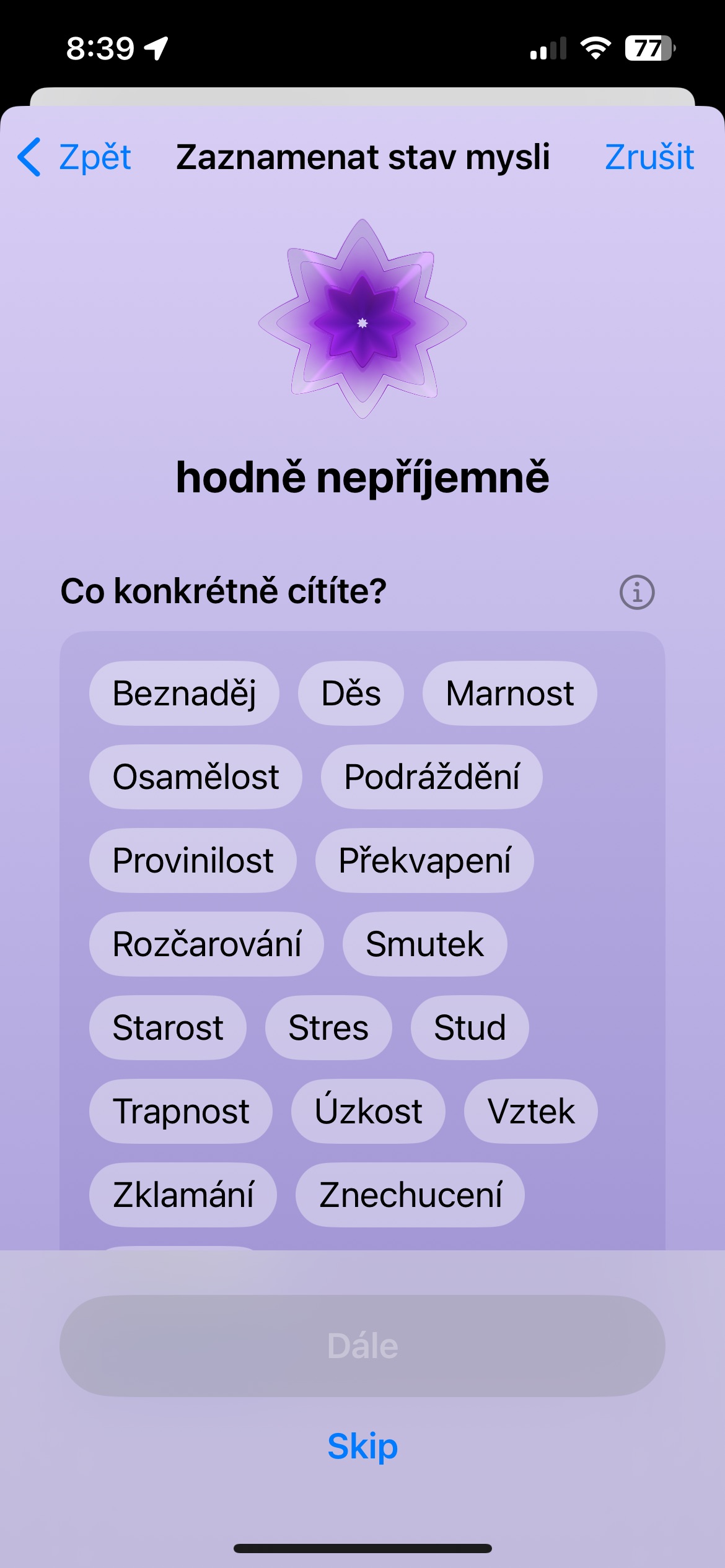The width and height of the screenshot is (725, 1568).
Task: Select the Překvapení chip
Action: point(424,861)
